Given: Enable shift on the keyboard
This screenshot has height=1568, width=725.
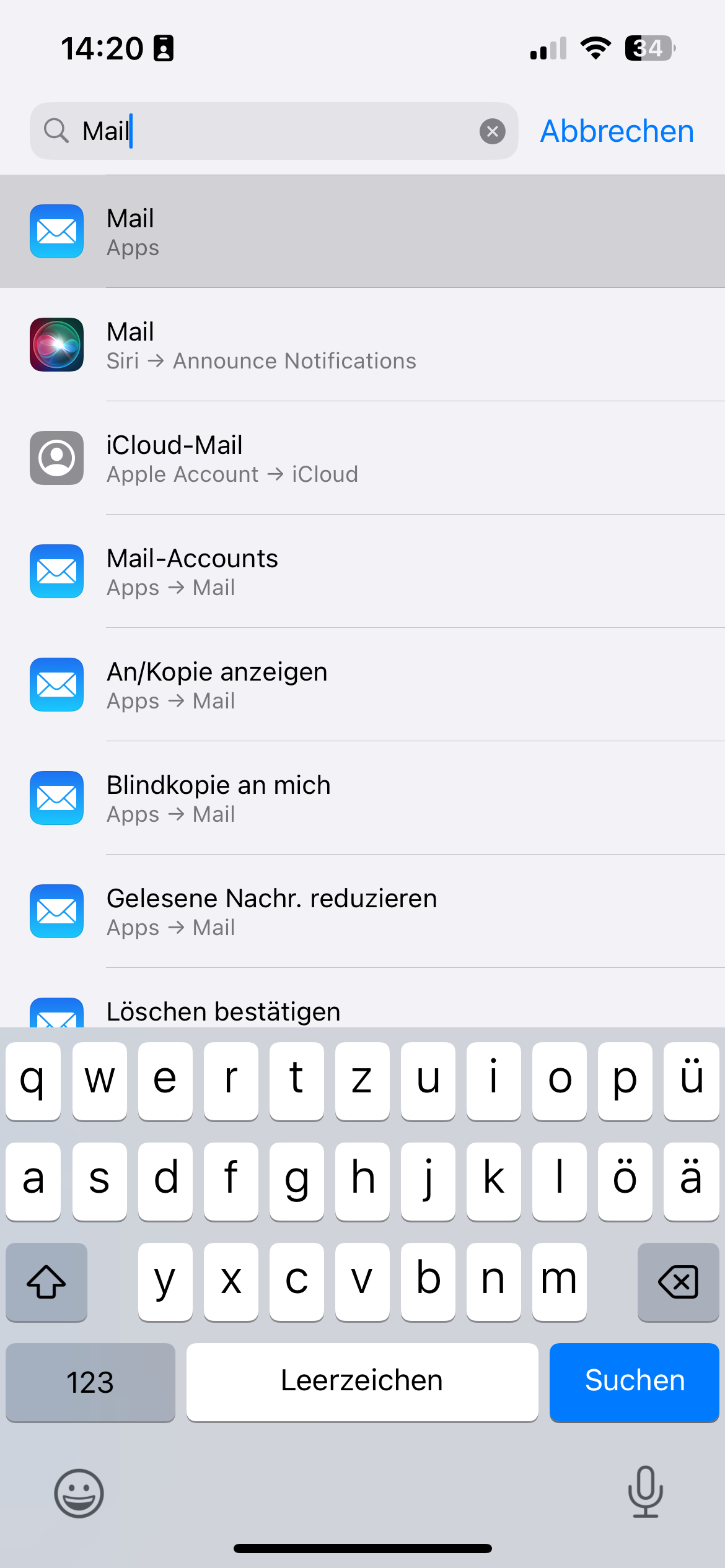Looking at the screenshot, I should (46, 1281).
